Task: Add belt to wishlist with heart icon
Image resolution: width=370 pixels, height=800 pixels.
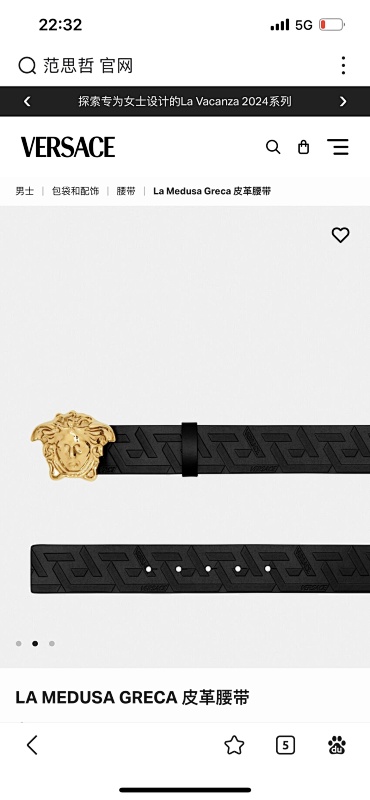Action: [340, 235]
